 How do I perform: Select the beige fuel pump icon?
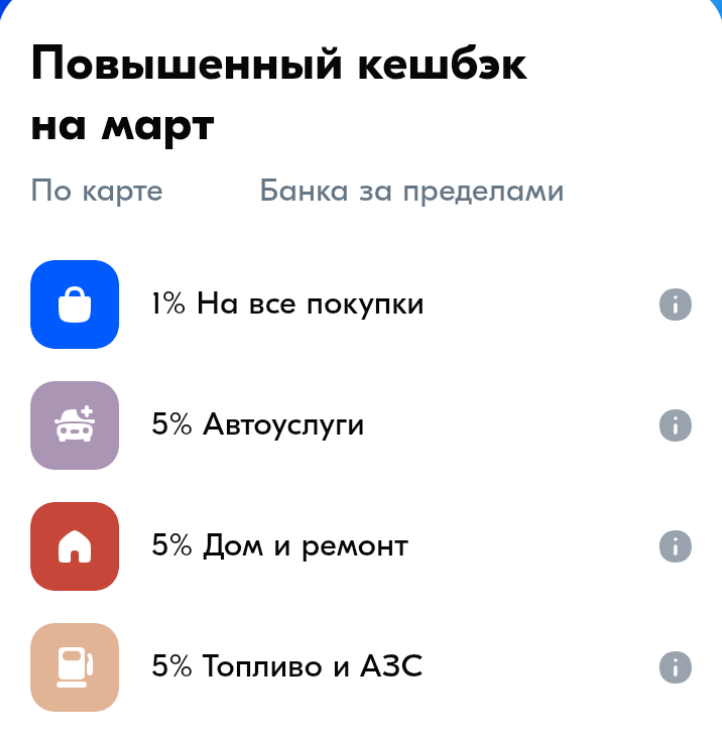click(x=74, y=667)
